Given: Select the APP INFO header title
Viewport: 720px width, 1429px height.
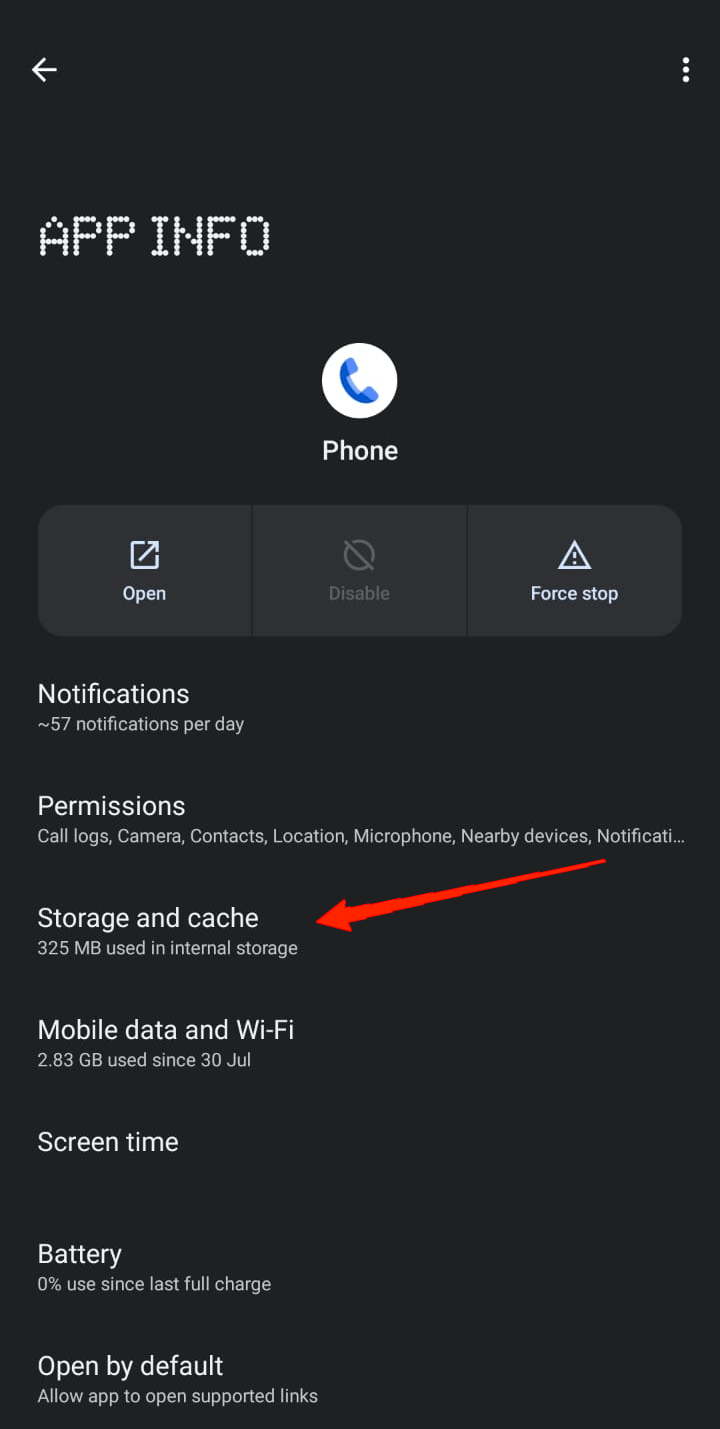Looking at the screenshot, I should point(155,236).
